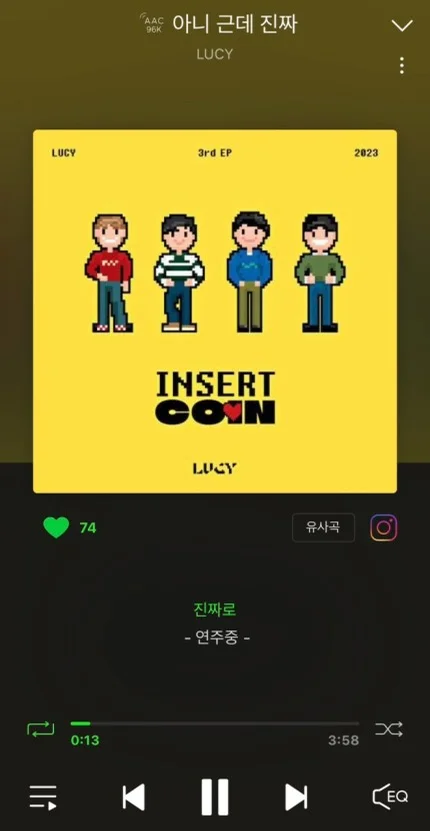Open the Insert Coin album cover
This screenshot has width=430, height=831.
tap(215, 311)
